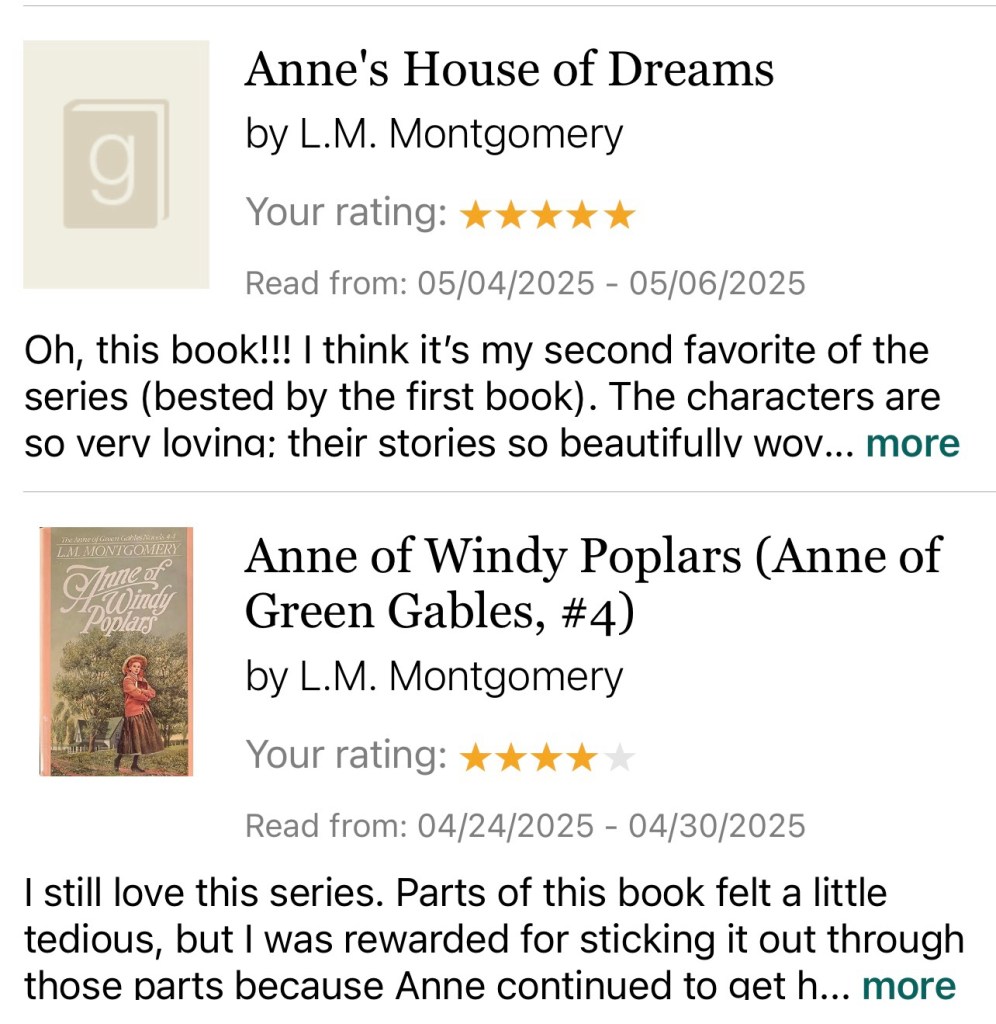Open the Anne of Windy Poplars book title
This screenshot has height=1024, width=996.
[592, 583]
